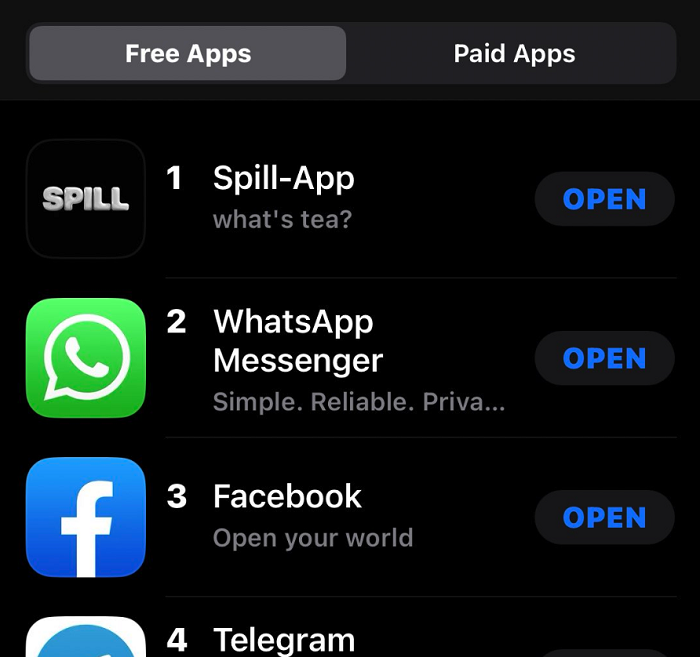View the Spill-App listing details
The width and height of the screenshot is (700, 657).
283,179
